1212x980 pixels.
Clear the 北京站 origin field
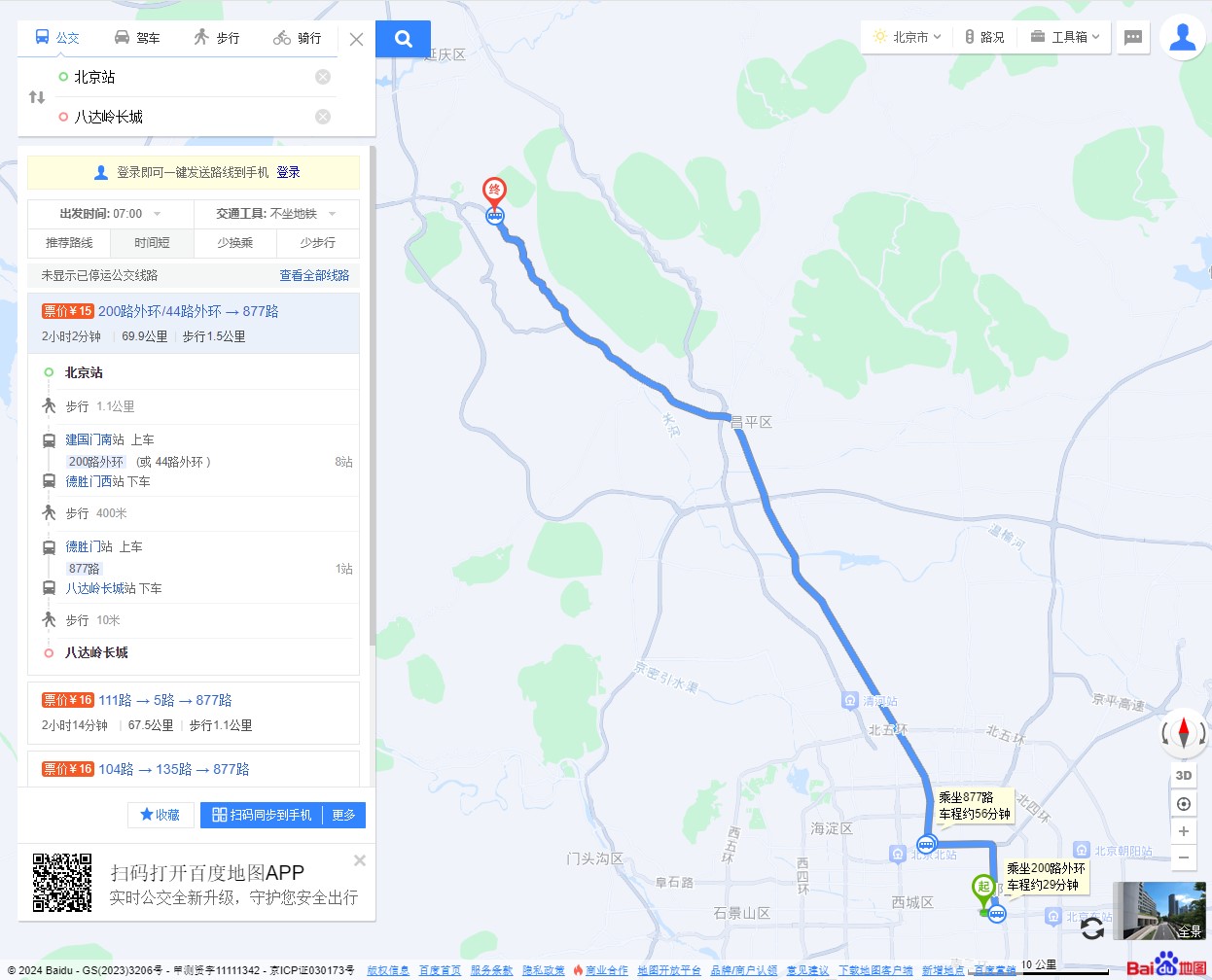tap(323, 77)
